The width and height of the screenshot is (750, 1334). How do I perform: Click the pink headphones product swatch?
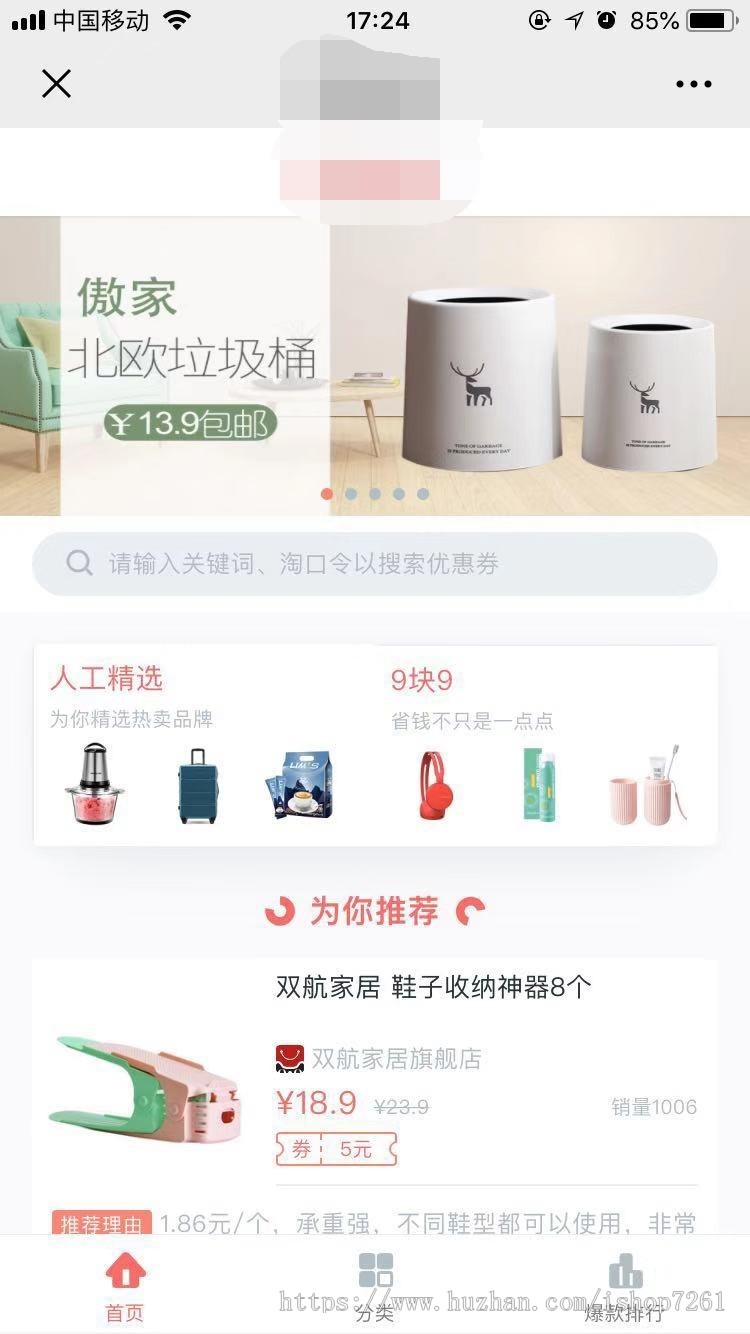tap(434, 785)
